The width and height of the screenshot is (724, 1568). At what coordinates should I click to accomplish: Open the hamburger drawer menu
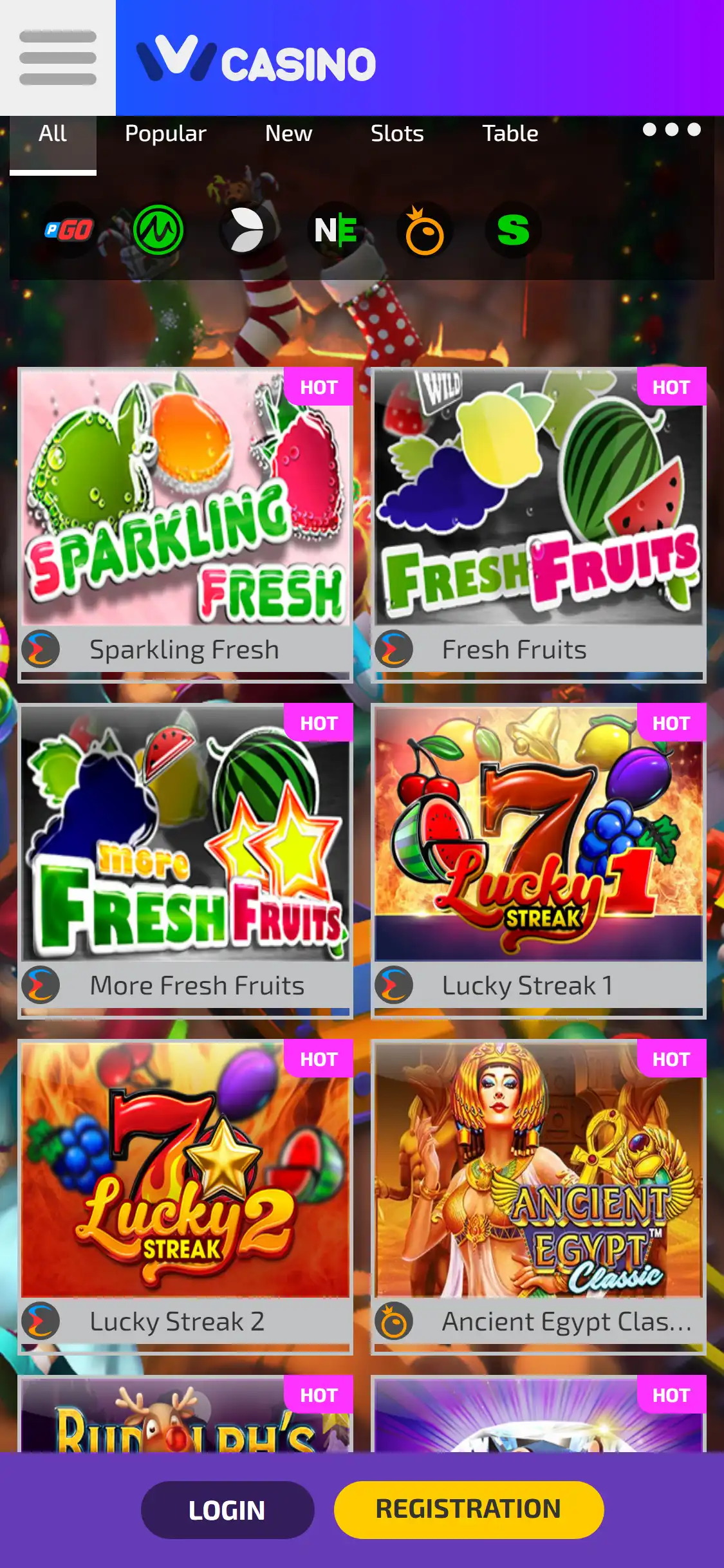pyautogui.click(x=57, y=58)
